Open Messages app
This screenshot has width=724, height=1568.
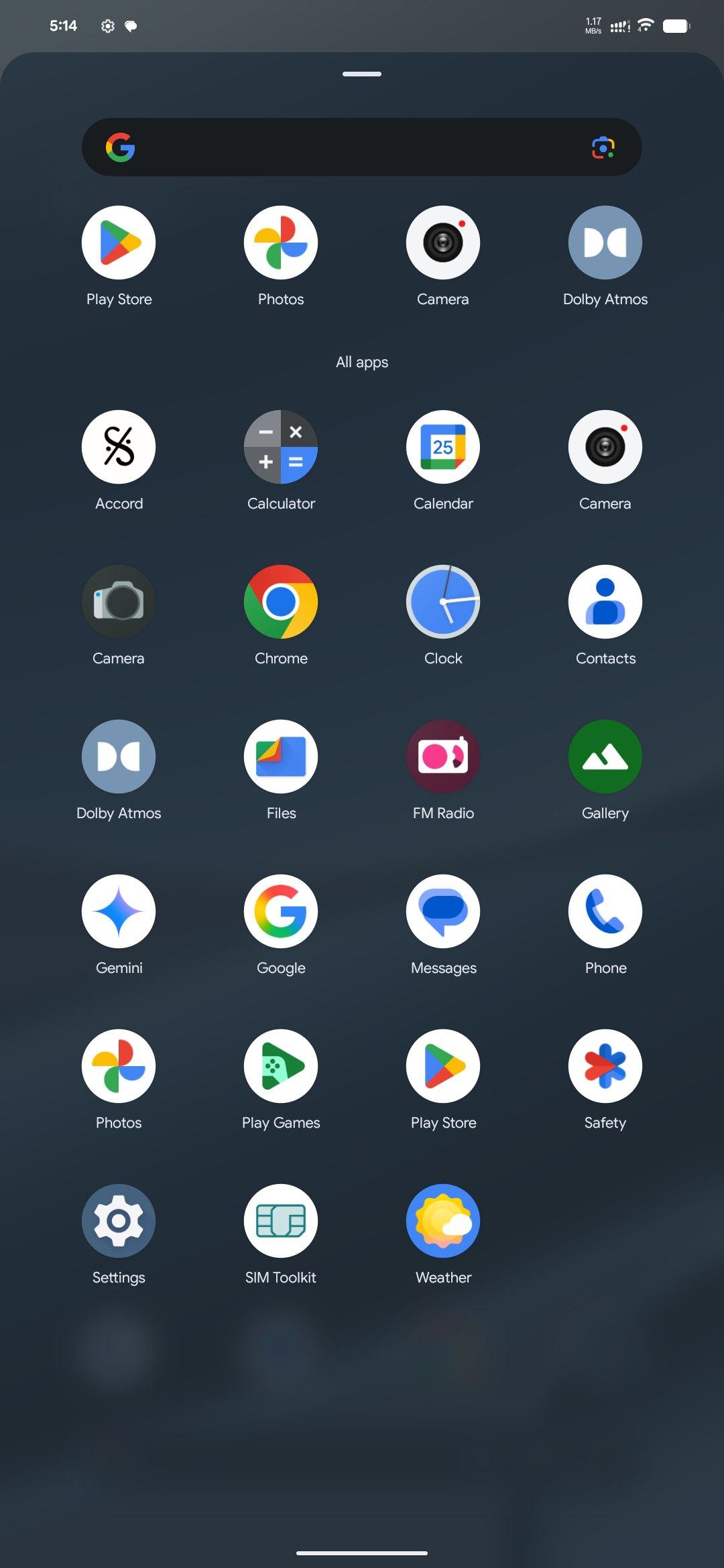(443, 911)
